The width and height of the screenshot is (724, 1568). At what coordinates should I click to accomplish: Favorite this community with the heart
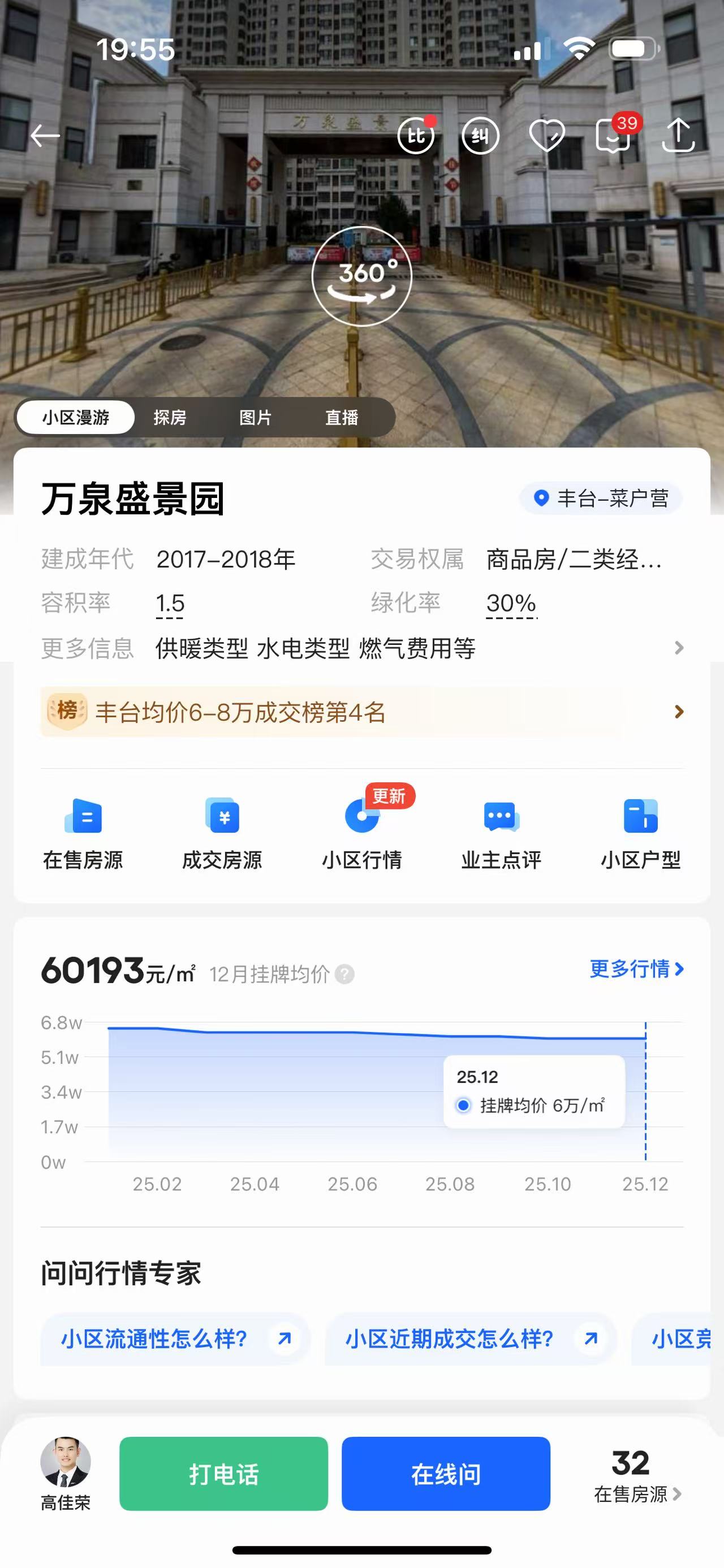tap(546, 135)
